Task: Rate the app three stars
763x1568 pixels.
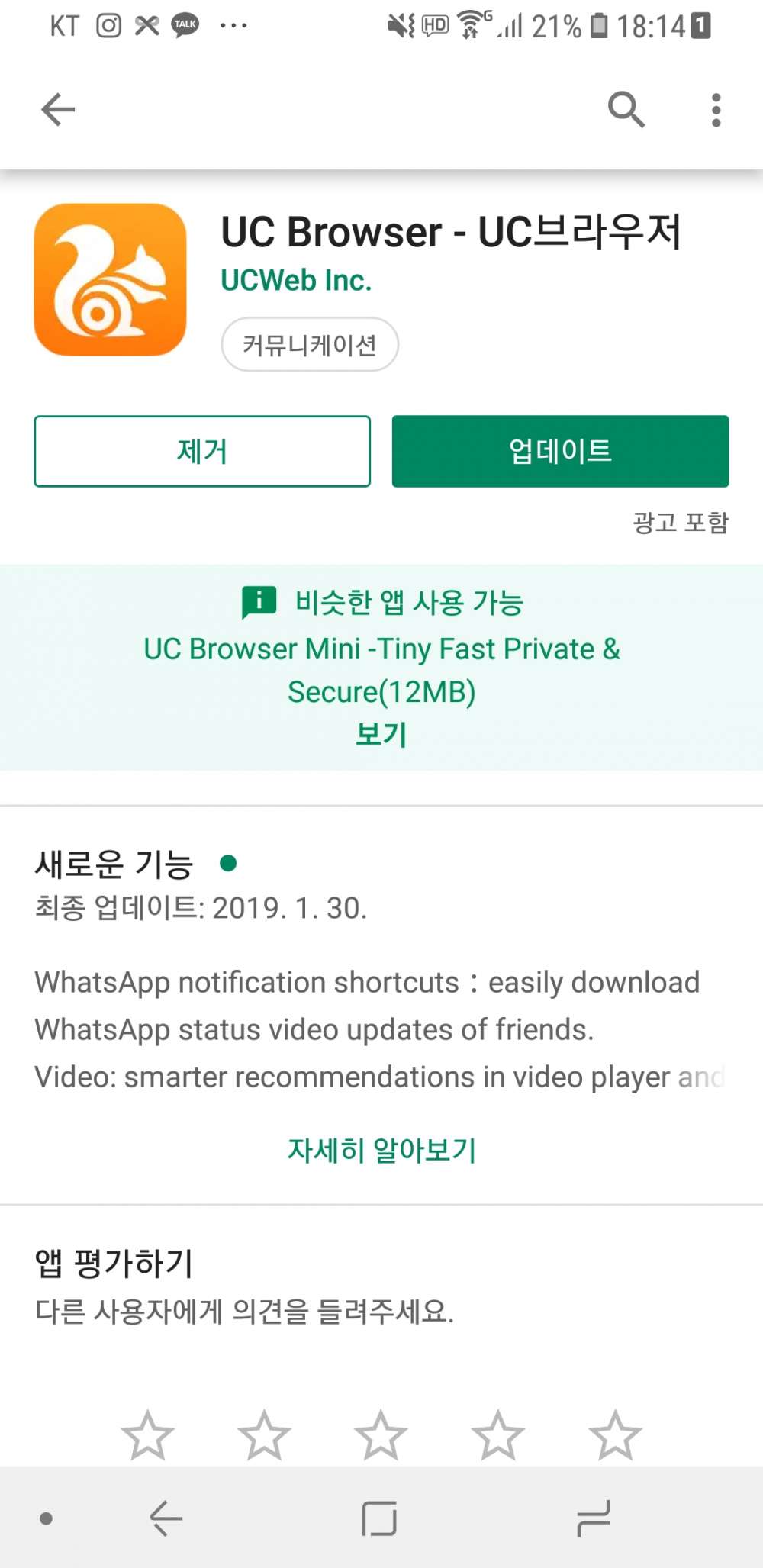Action: point(381,1435)
